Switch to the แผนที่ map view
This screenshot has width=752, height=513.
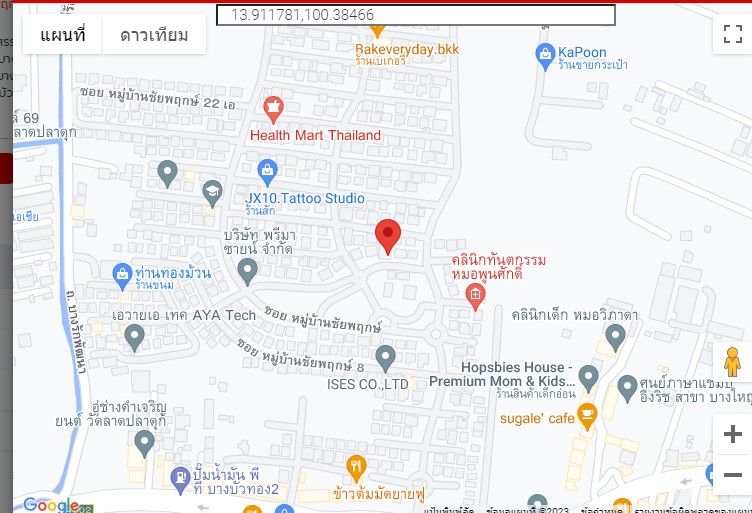point(63,36)
